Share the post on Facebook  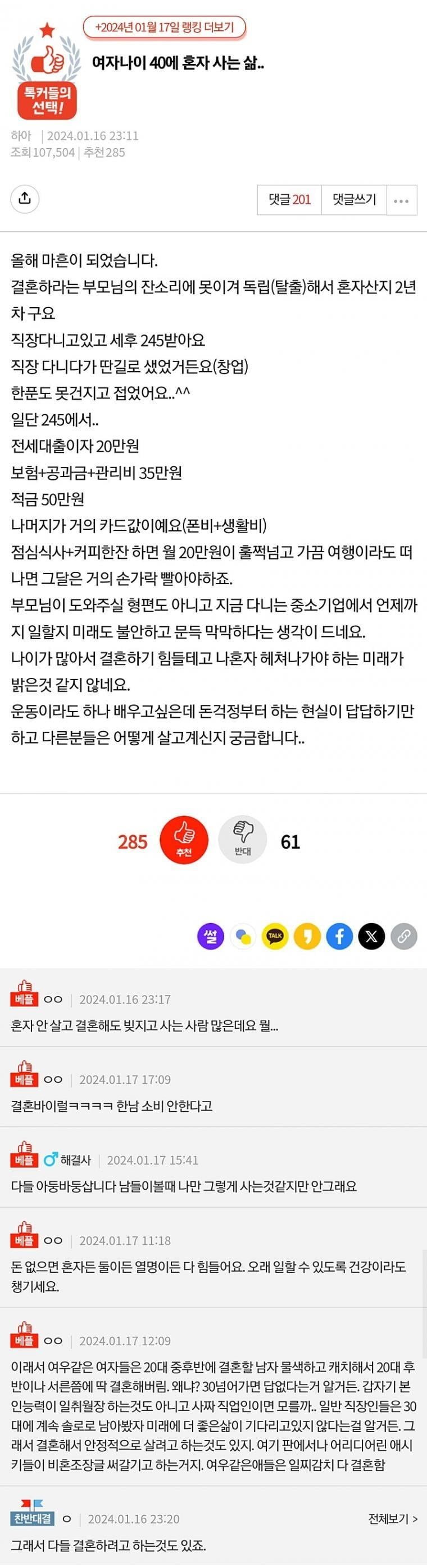coord(339,936)
